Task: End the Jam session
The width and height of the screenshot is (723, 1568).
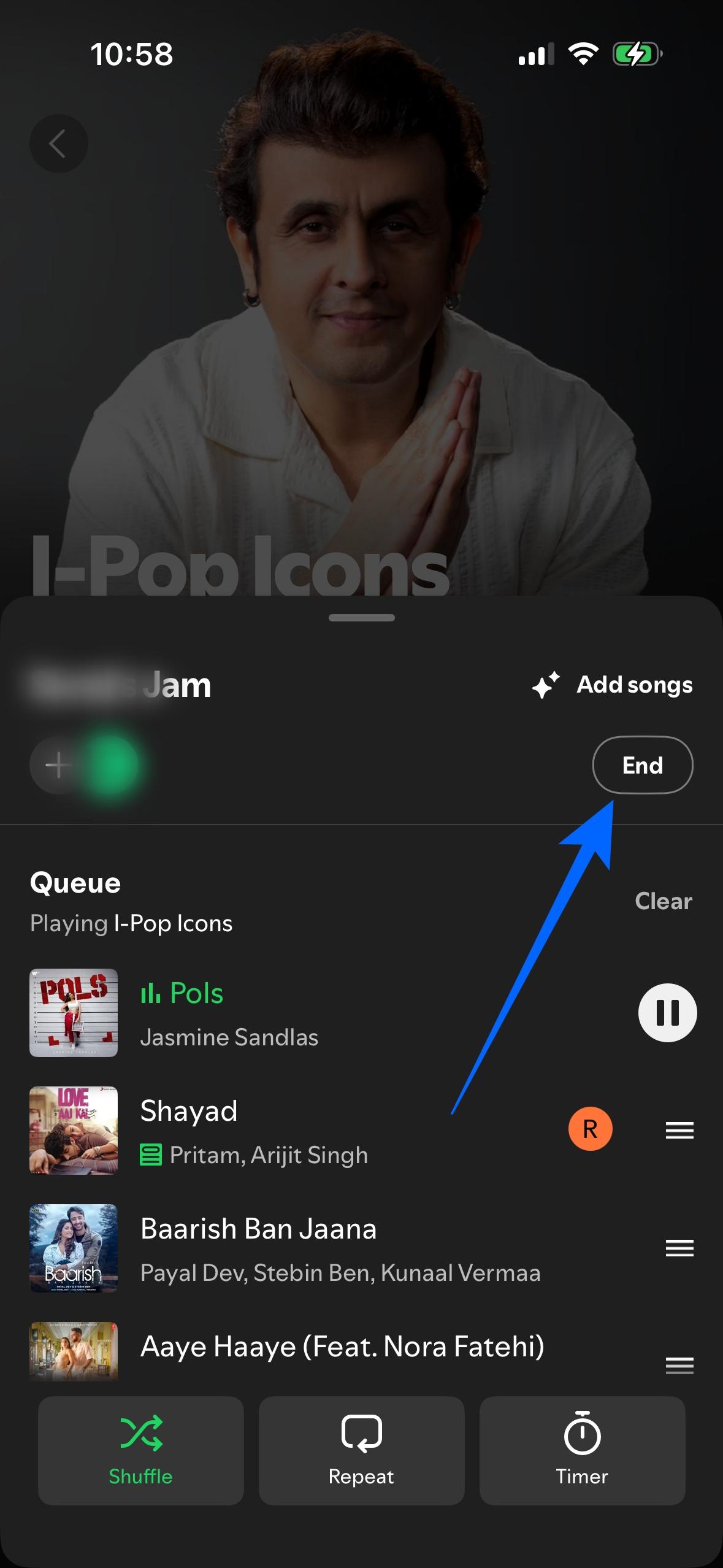Action: (642, 765)
